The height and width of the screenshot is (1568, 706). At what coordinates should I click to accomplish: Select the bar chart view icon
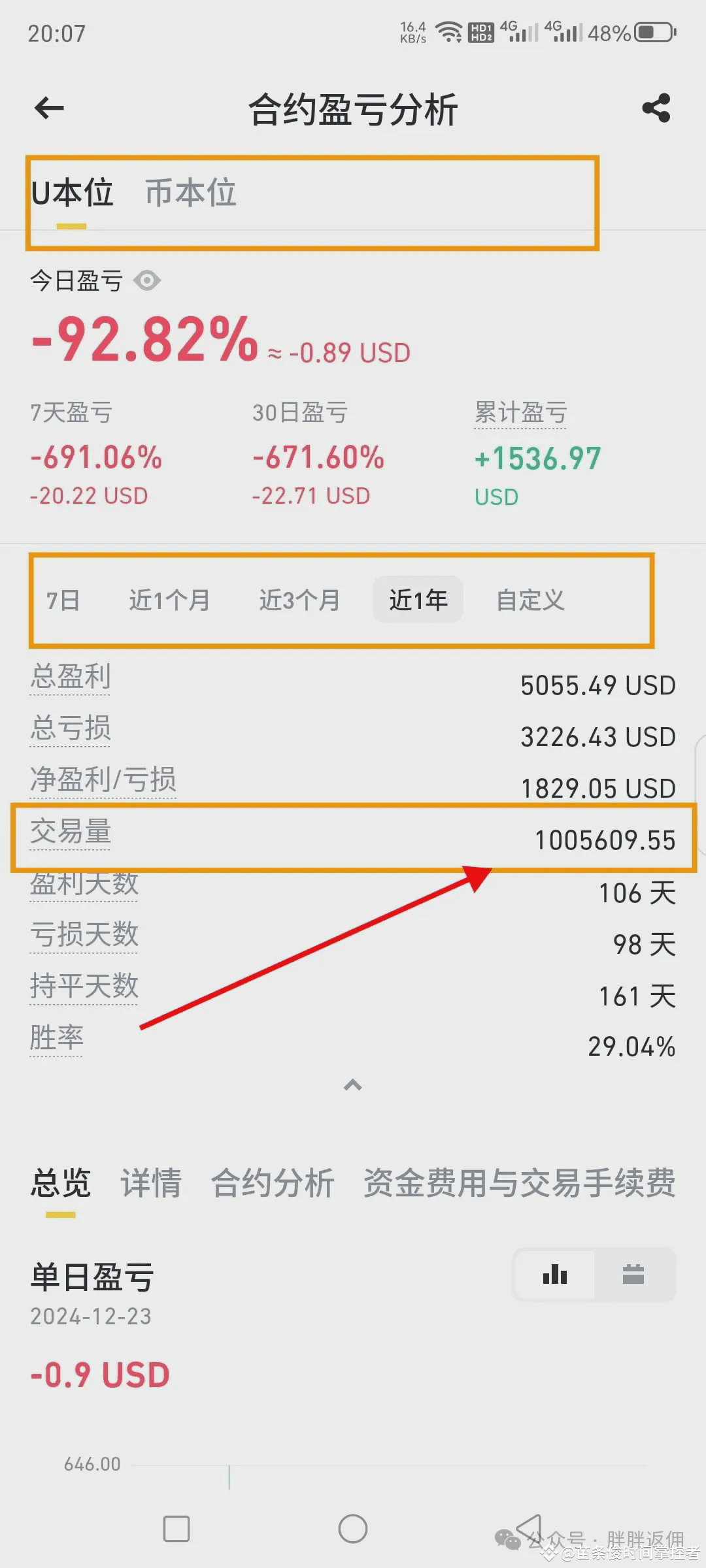554,1275
